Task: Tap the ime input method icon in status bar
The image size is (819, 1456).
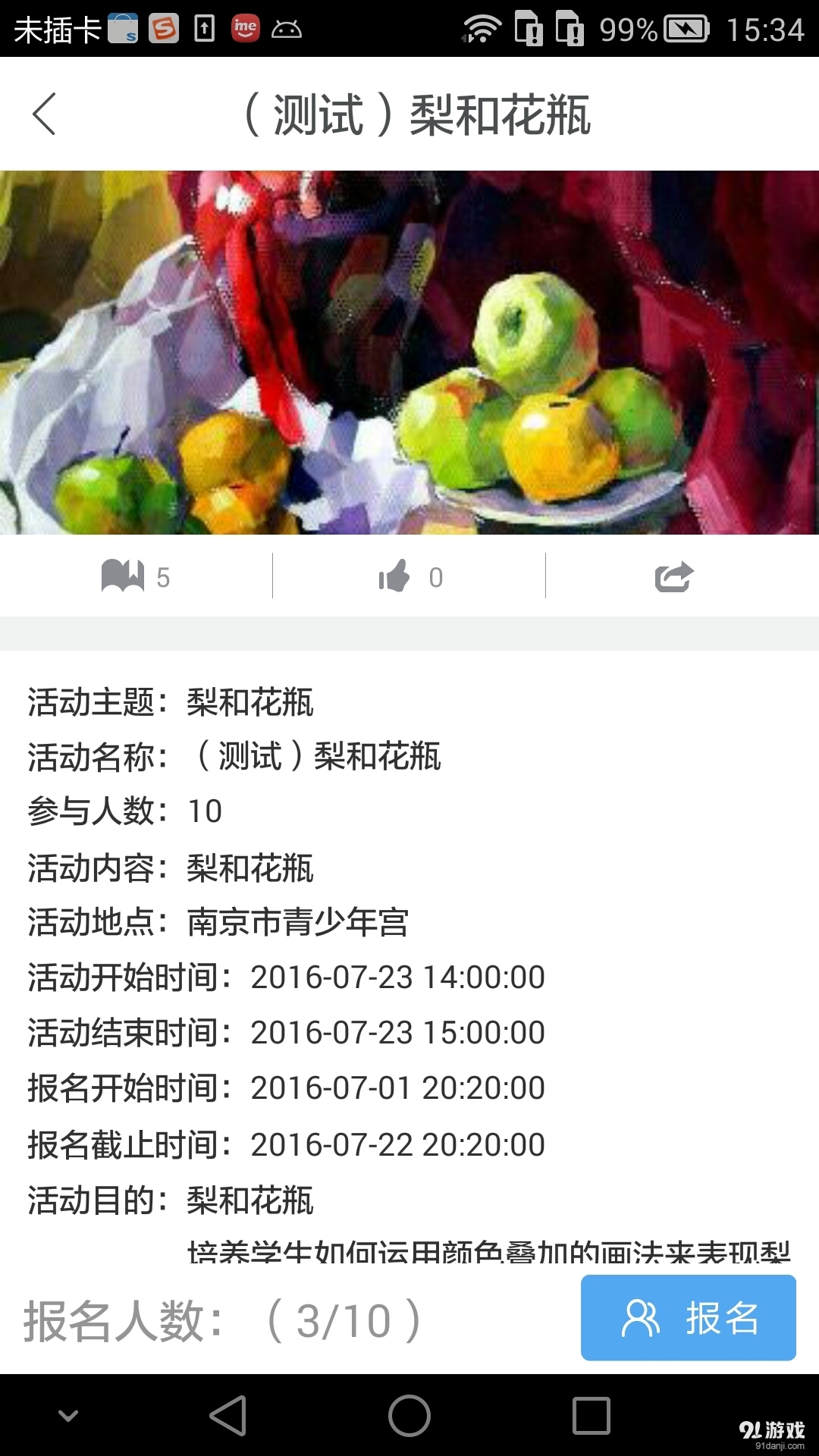Action: coord(244,29)
